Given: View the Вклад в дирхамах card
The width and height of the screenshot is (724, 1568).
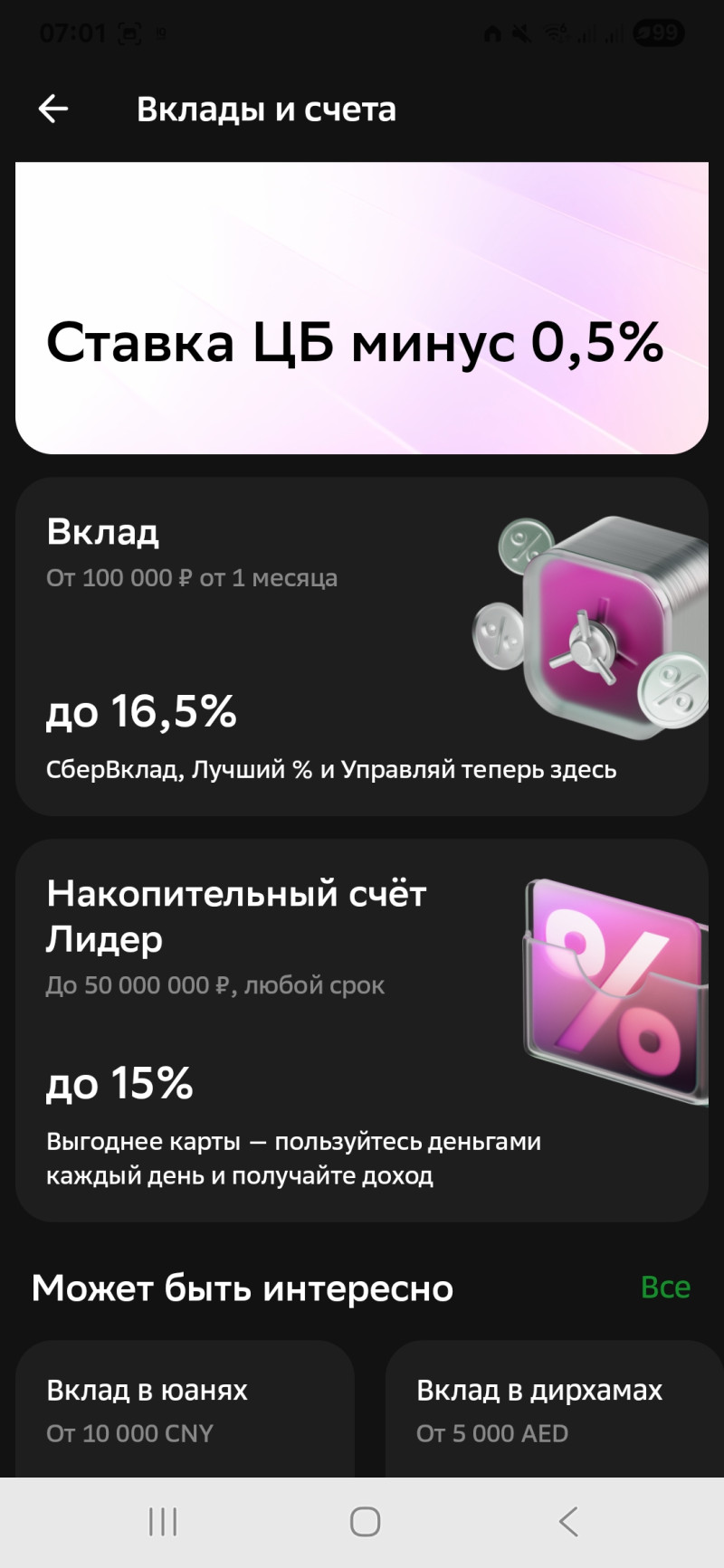Looking at the screenshot, I should click(554, 1410).
